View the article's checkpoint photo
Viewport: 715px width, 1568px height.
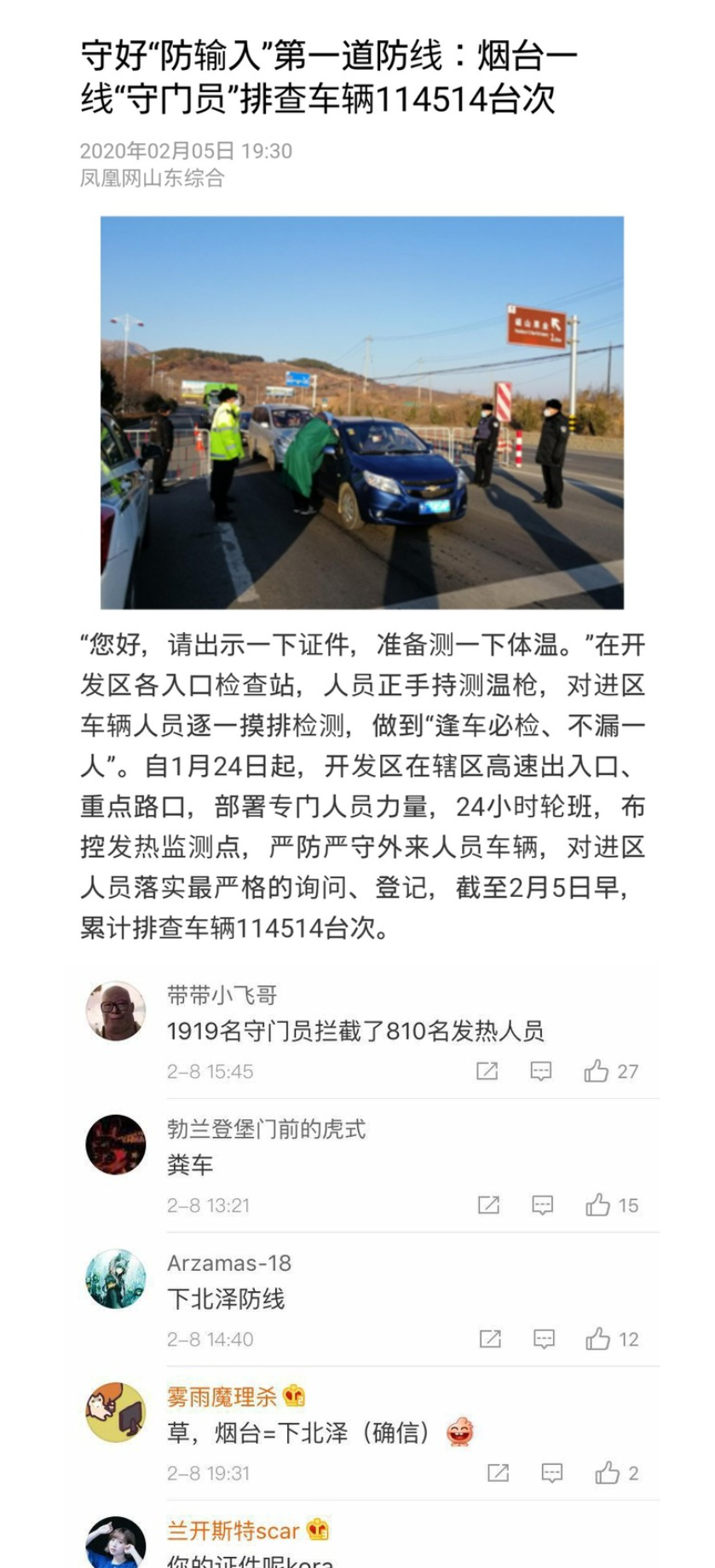pos(362,412)
